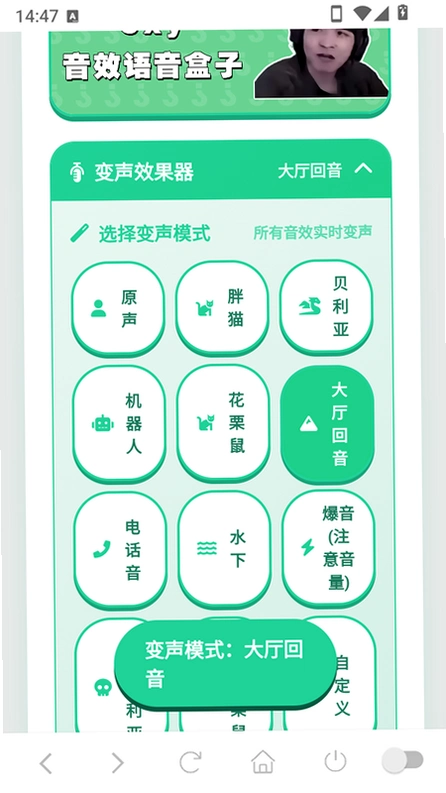Collapse the 变声效果器 panel chevron
The width and height of the screenshot is (446, 793).
pos(364,169)
